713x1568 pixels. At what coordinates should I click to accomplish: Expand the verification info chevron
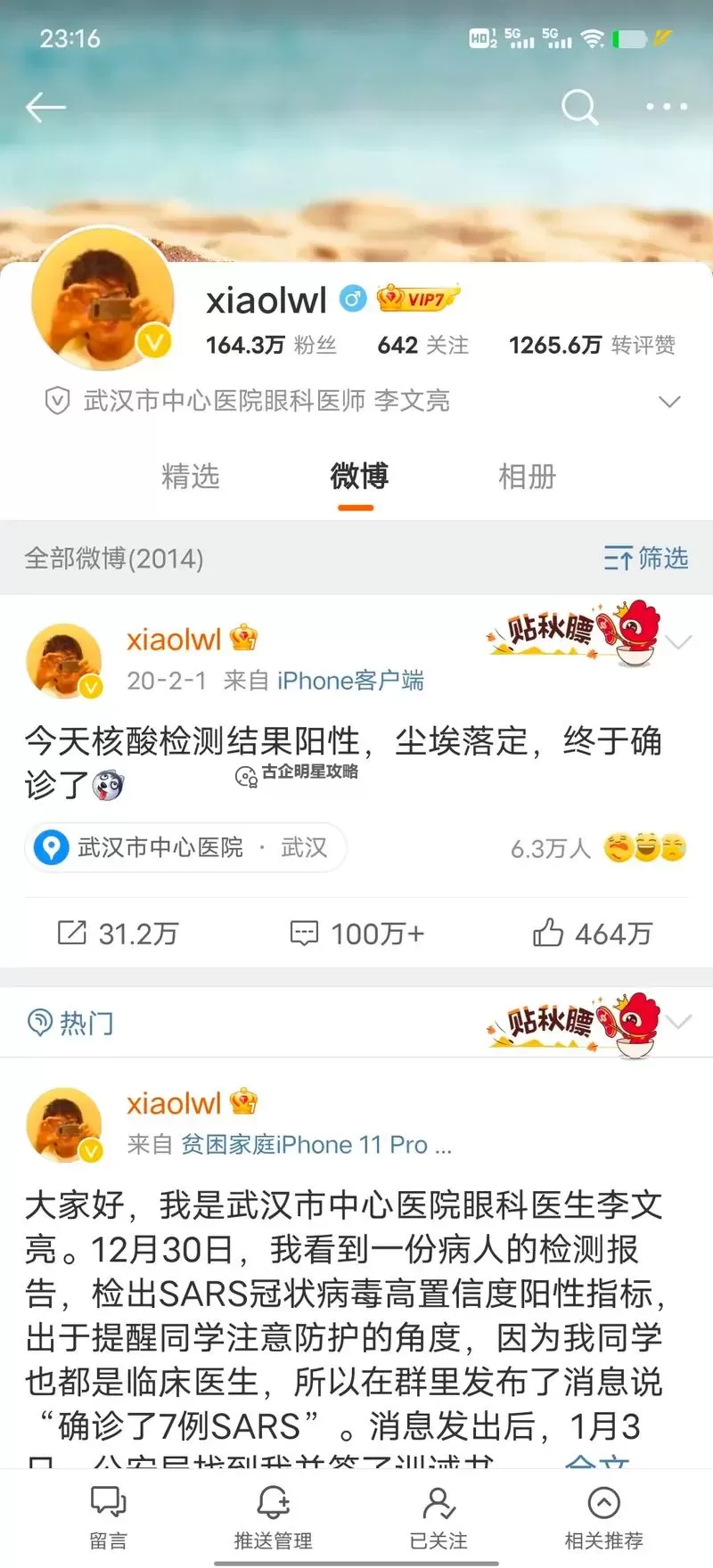pos(670,401)
